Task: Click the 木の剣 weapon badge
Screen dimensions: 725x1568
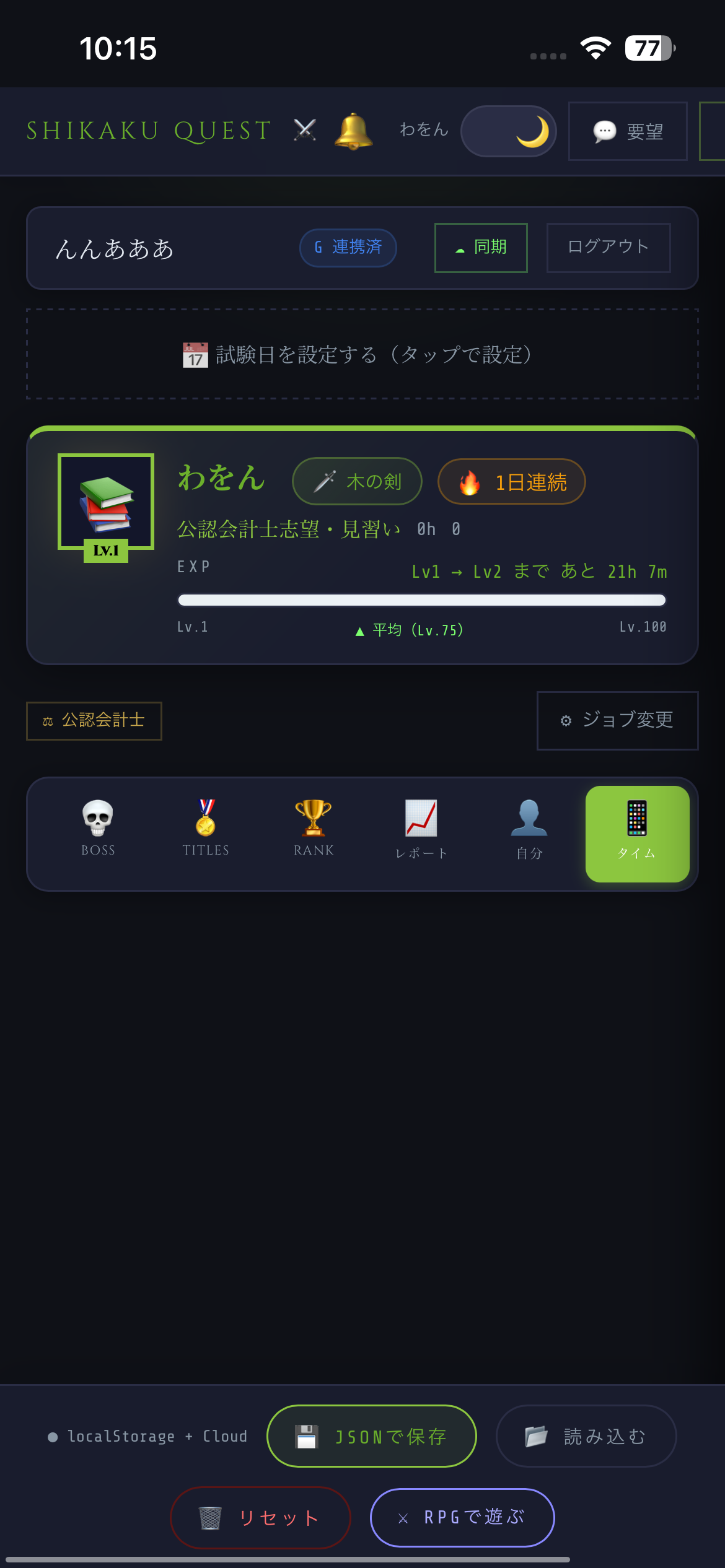Action: click(x=357, y=481)
